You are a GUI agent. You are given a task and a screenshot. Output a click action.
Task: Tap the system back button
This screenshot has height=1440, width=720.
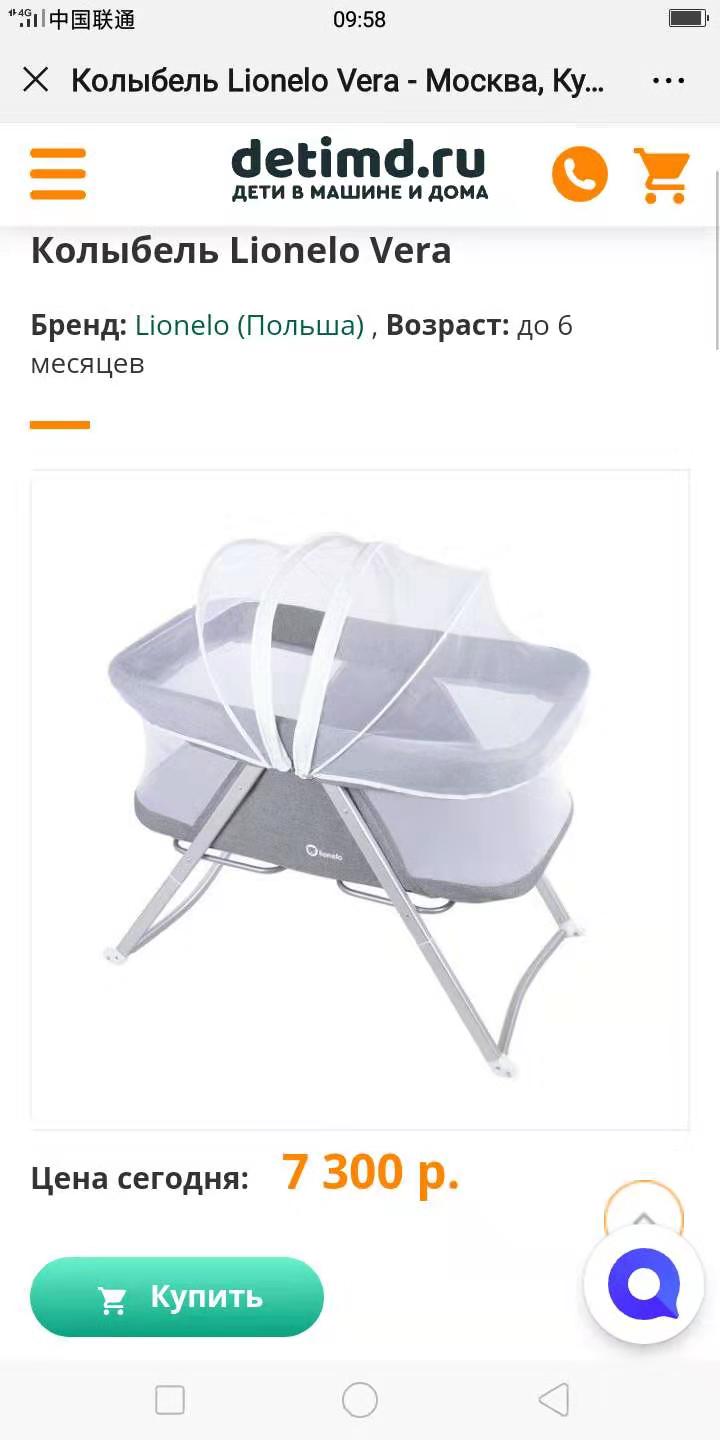point(552,1400)
